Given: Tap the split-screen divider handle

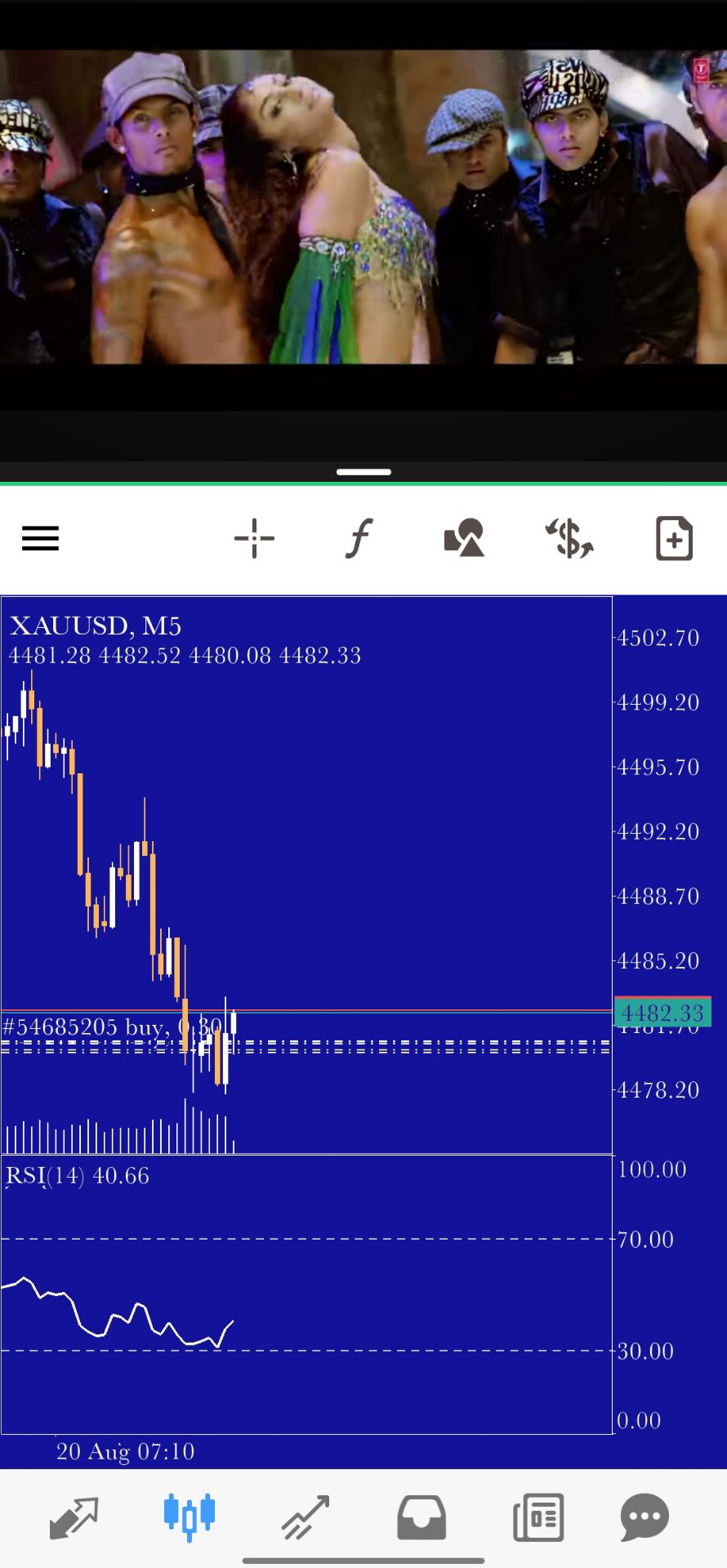Looking at the screenshot, I should point(363,472).
